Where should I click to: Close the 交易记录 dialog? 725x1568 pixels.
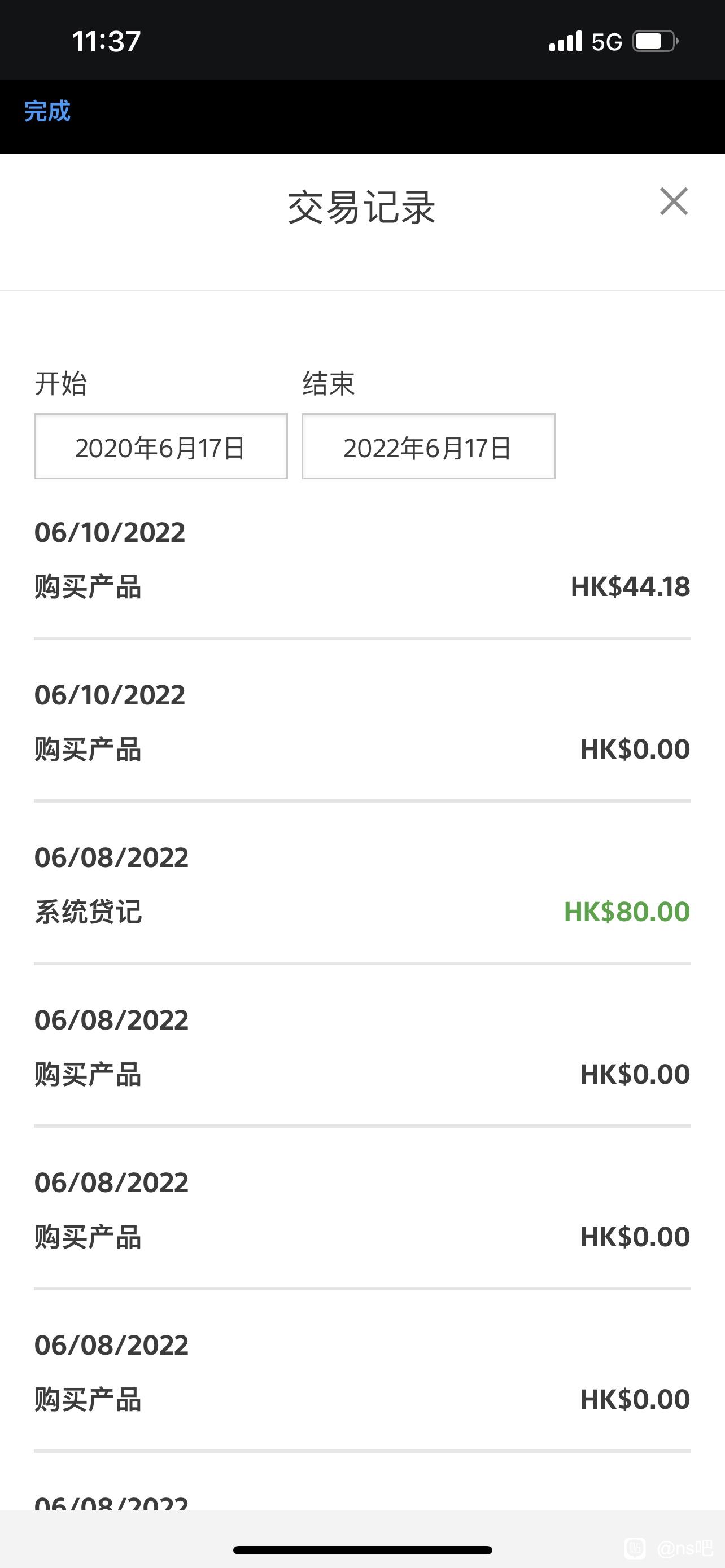[x=674, y=202]
